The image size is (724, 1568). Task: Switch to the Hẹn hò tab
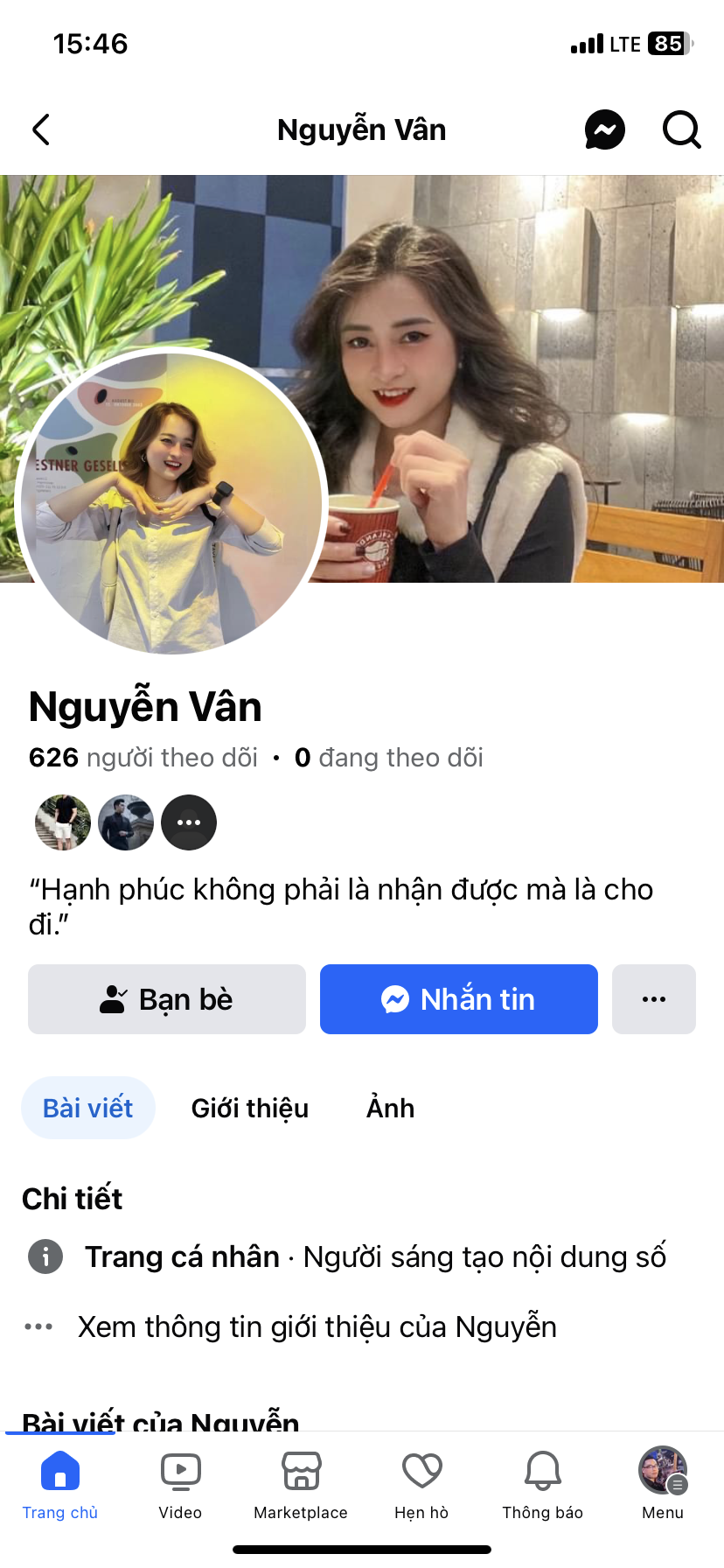(x=421, y=1483)
